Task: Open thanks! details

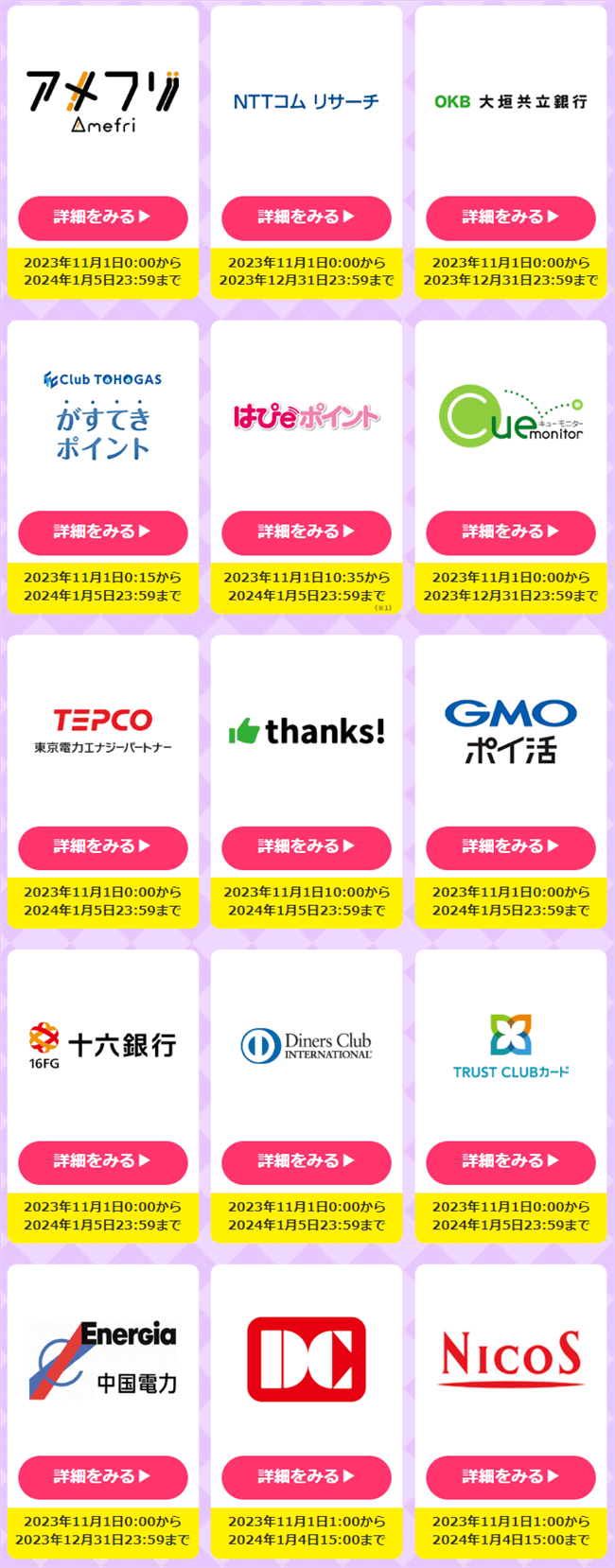Action: pos(306,847)
